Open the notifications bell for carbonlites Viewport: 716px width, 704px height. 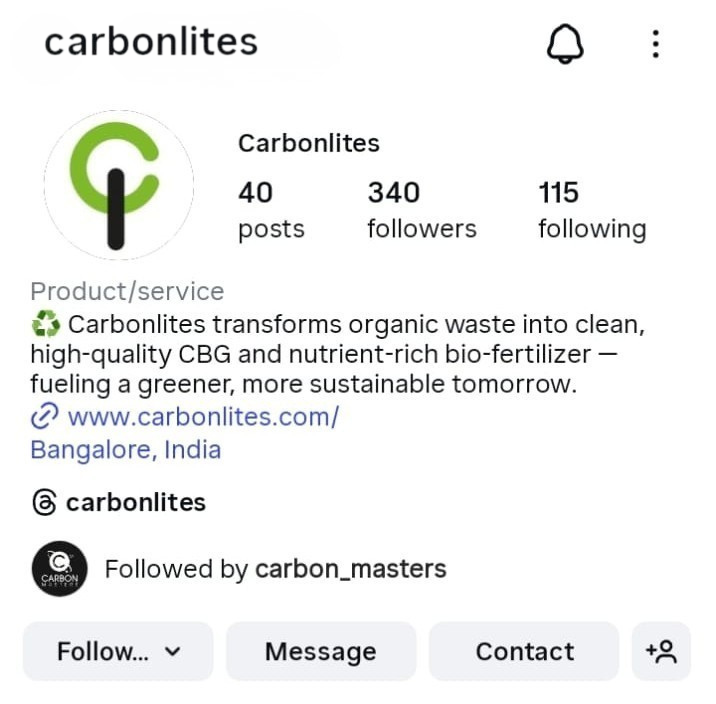click(565, 44)
